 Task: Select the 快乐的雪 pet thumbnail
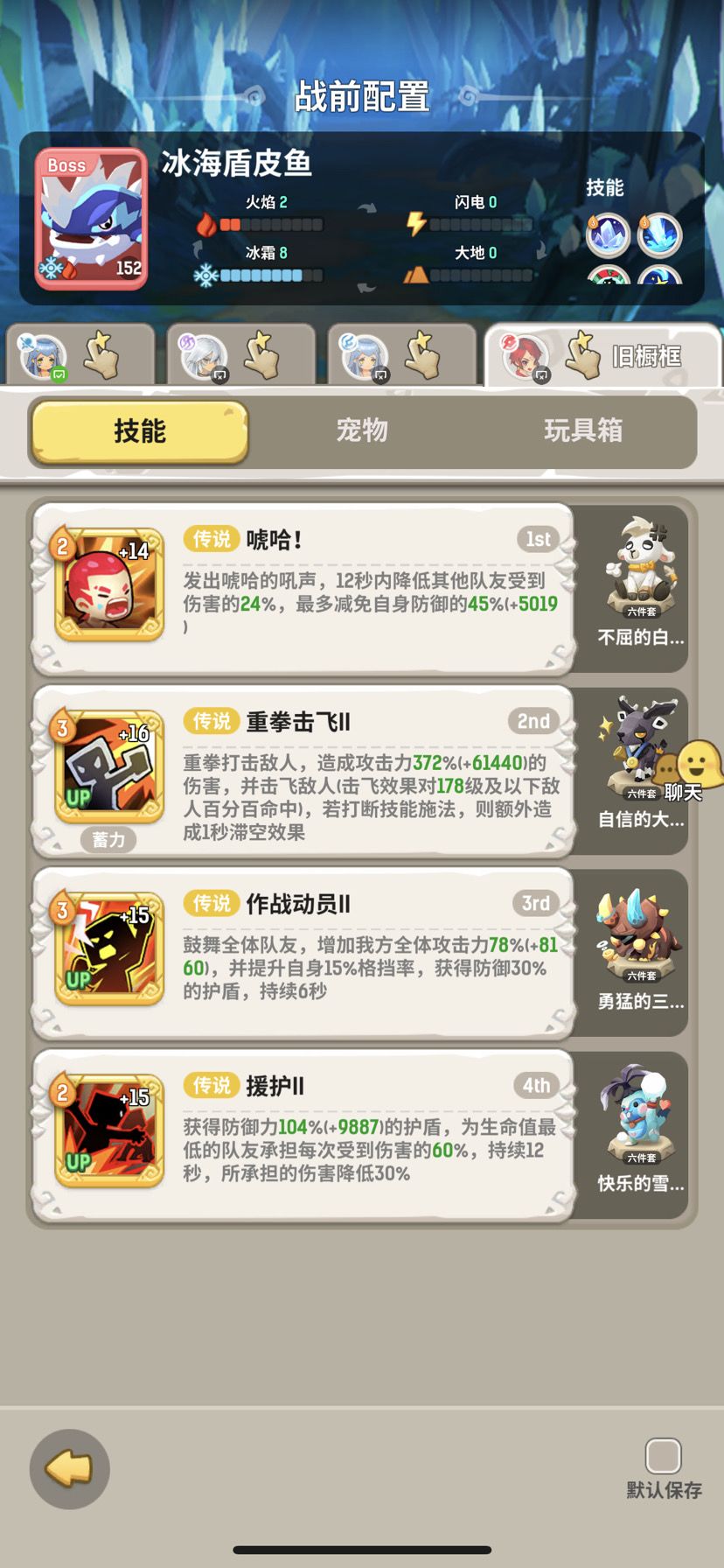coord(635,1109)
